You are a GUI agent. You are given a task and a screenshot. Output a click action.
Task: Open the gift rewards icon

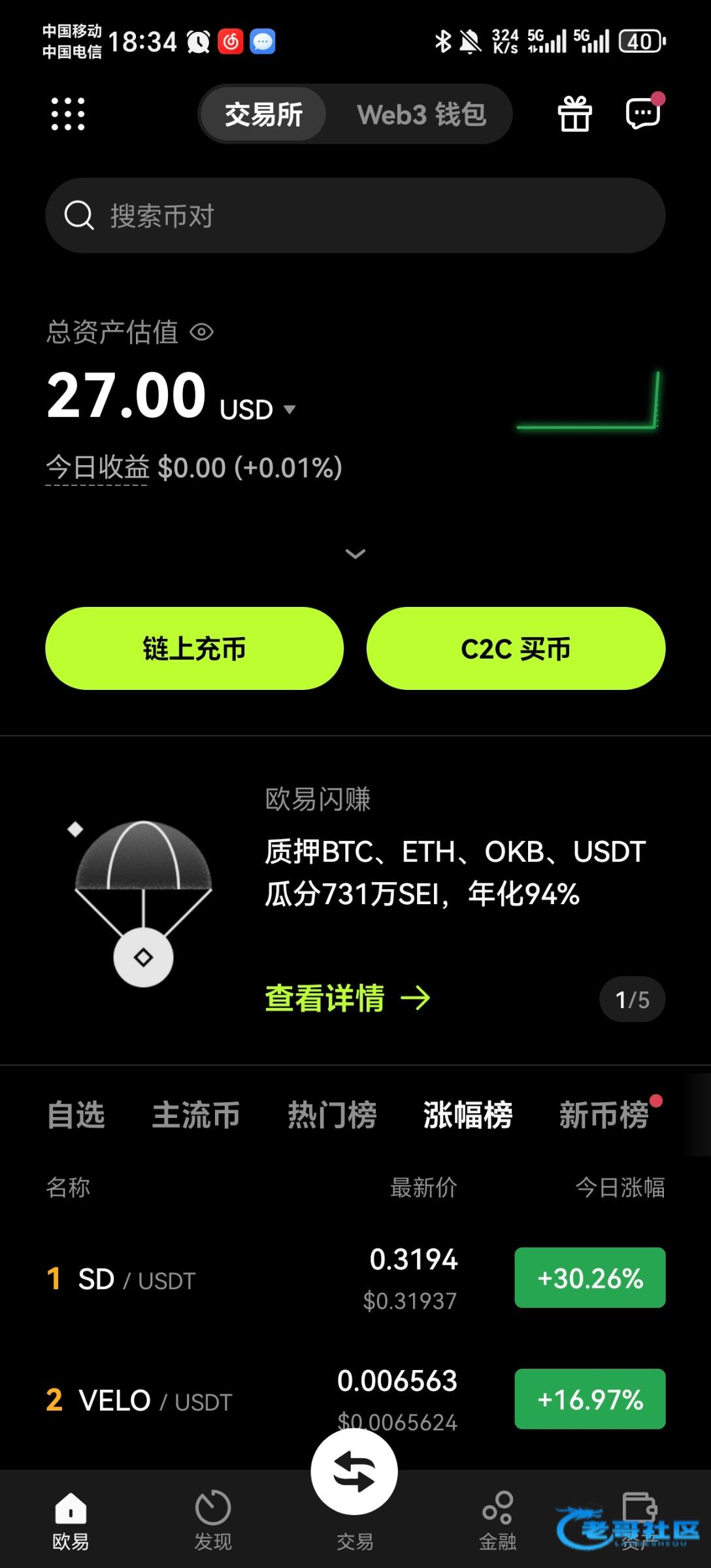(574, 114)
